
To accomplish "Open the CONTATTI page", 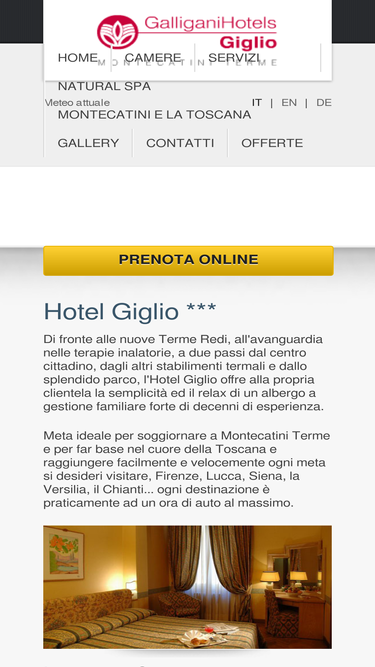I will click(x=180, y=143).
